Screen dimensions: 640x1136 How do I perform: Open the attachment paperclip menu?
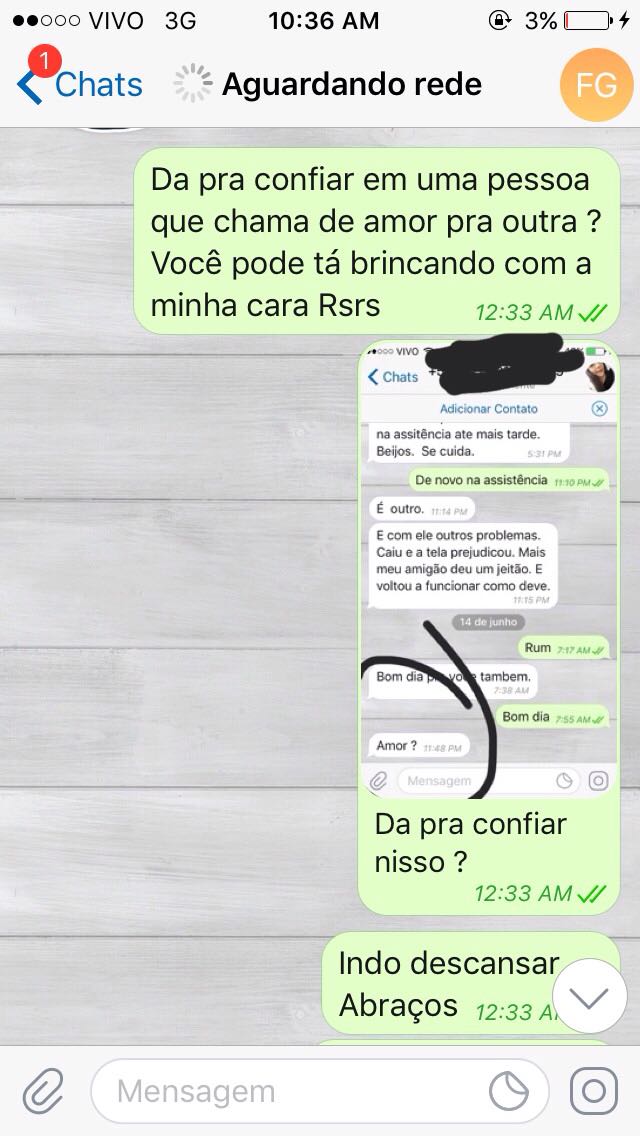coord(43,1092)
